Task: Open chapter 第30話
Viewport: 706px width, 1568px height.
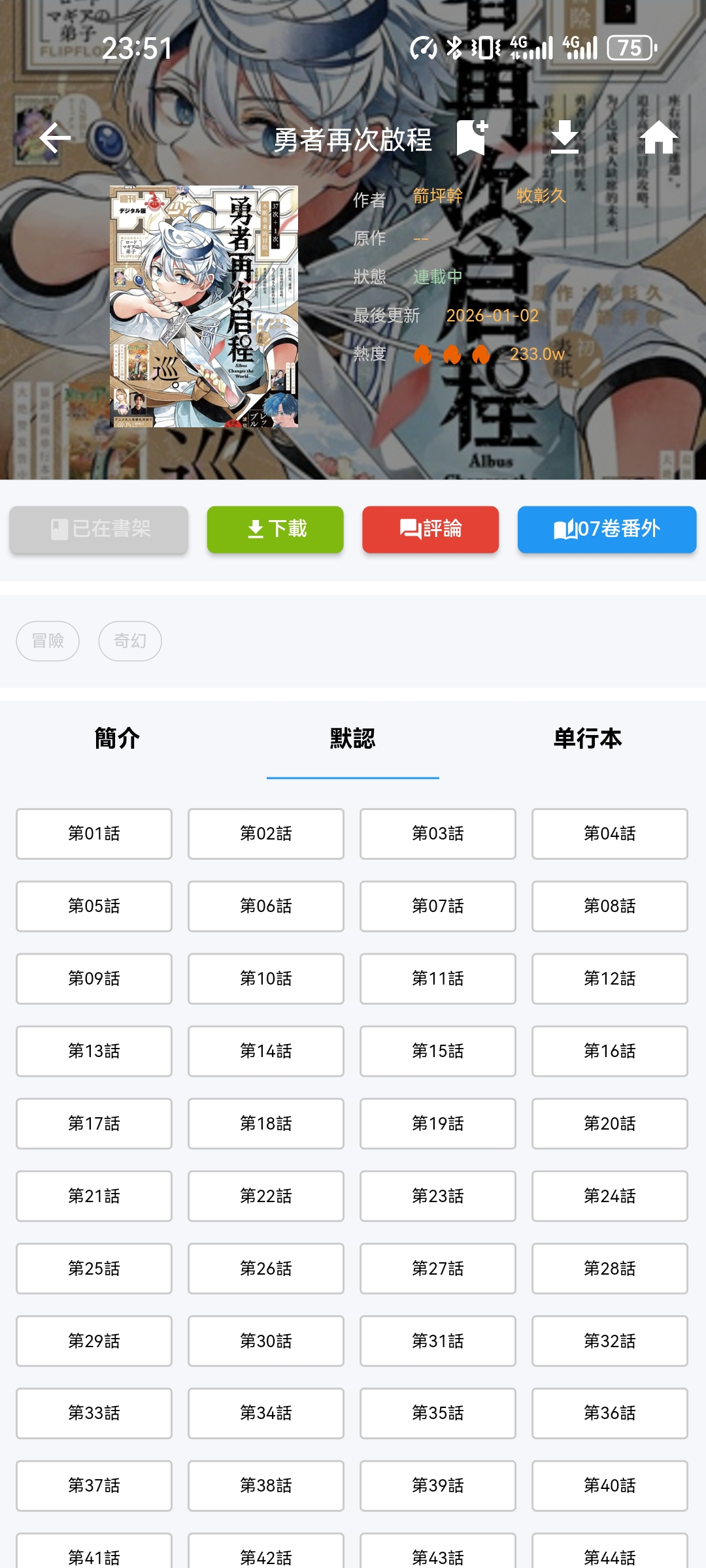Action: coord(265,1341)
